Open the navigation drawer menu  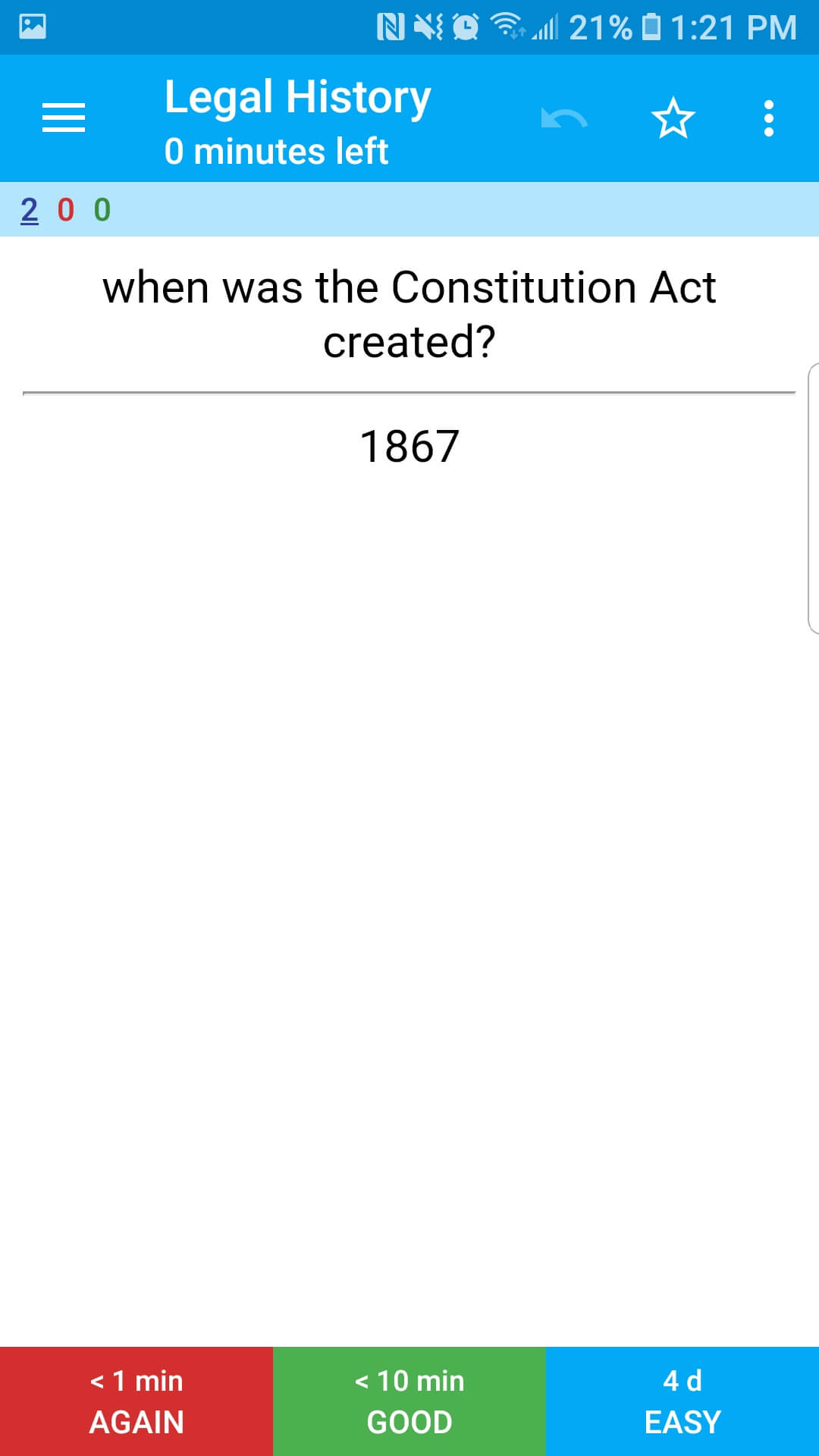tap(64, 118)
